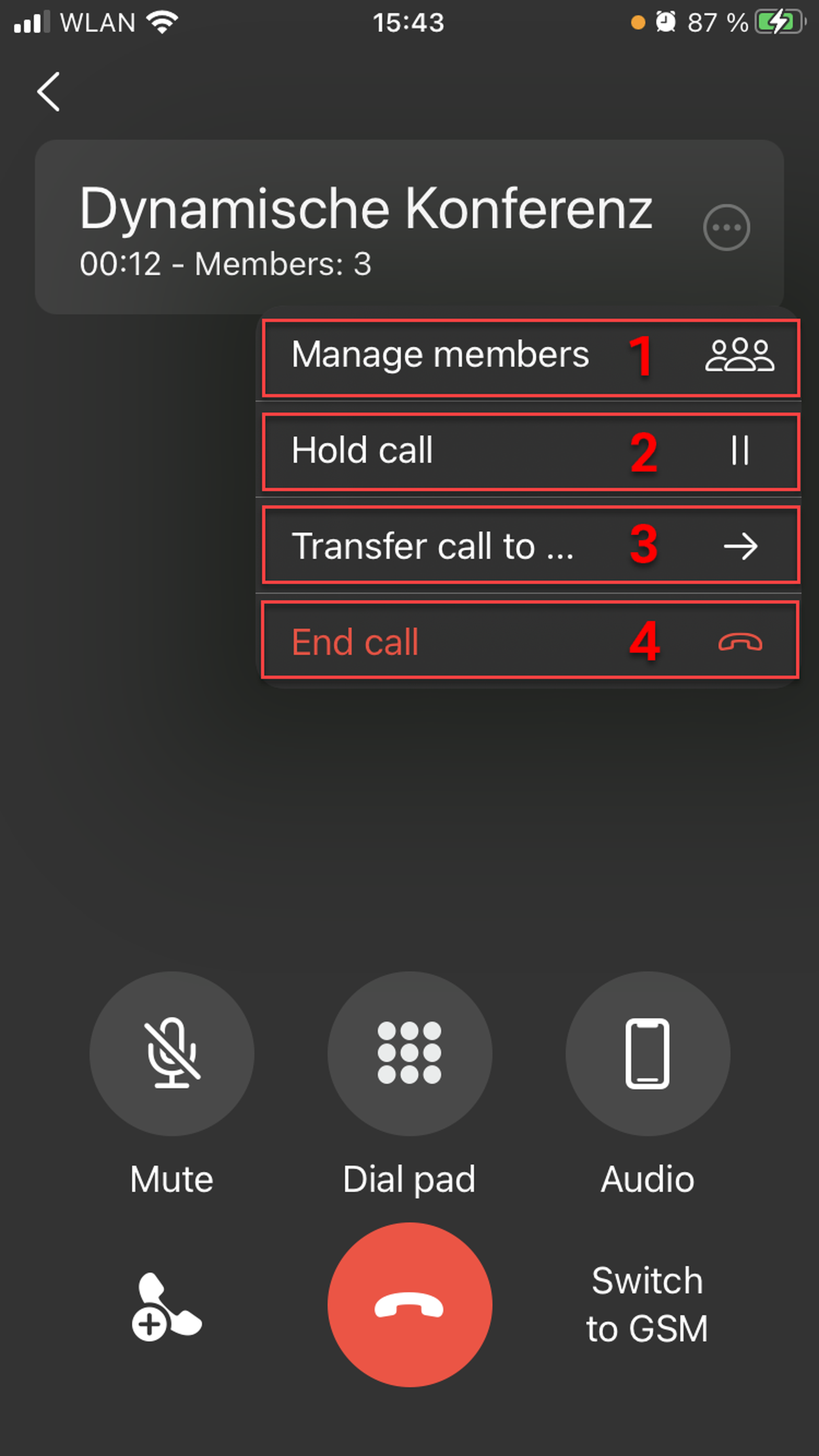Viewport: 819px width, 1456px height.
Task: Tap the three-dot options button on conference card
Action: coord(726,227)
